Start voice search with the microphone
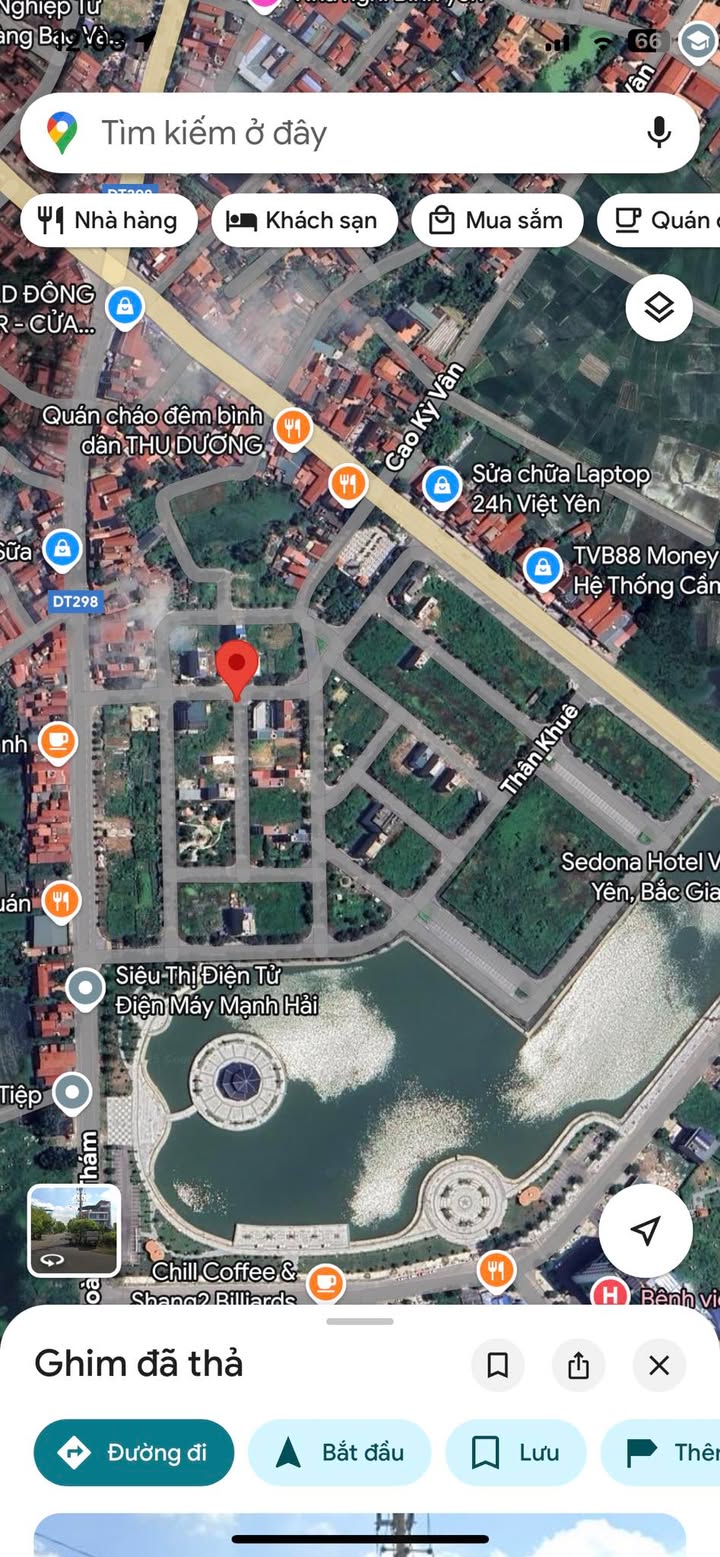The height and width of the screenshot is (1557, 720). tap(658, 133)
